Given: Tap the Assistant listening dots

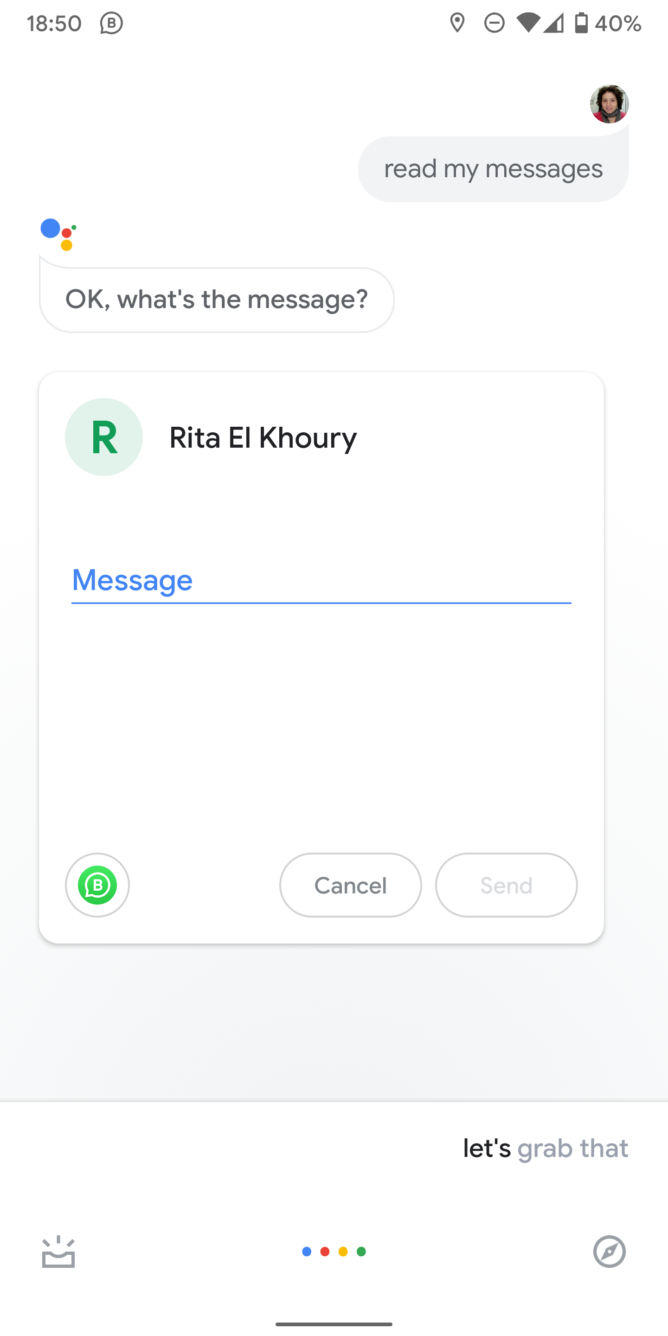Looking at the screenshot, I should 334,1252.
